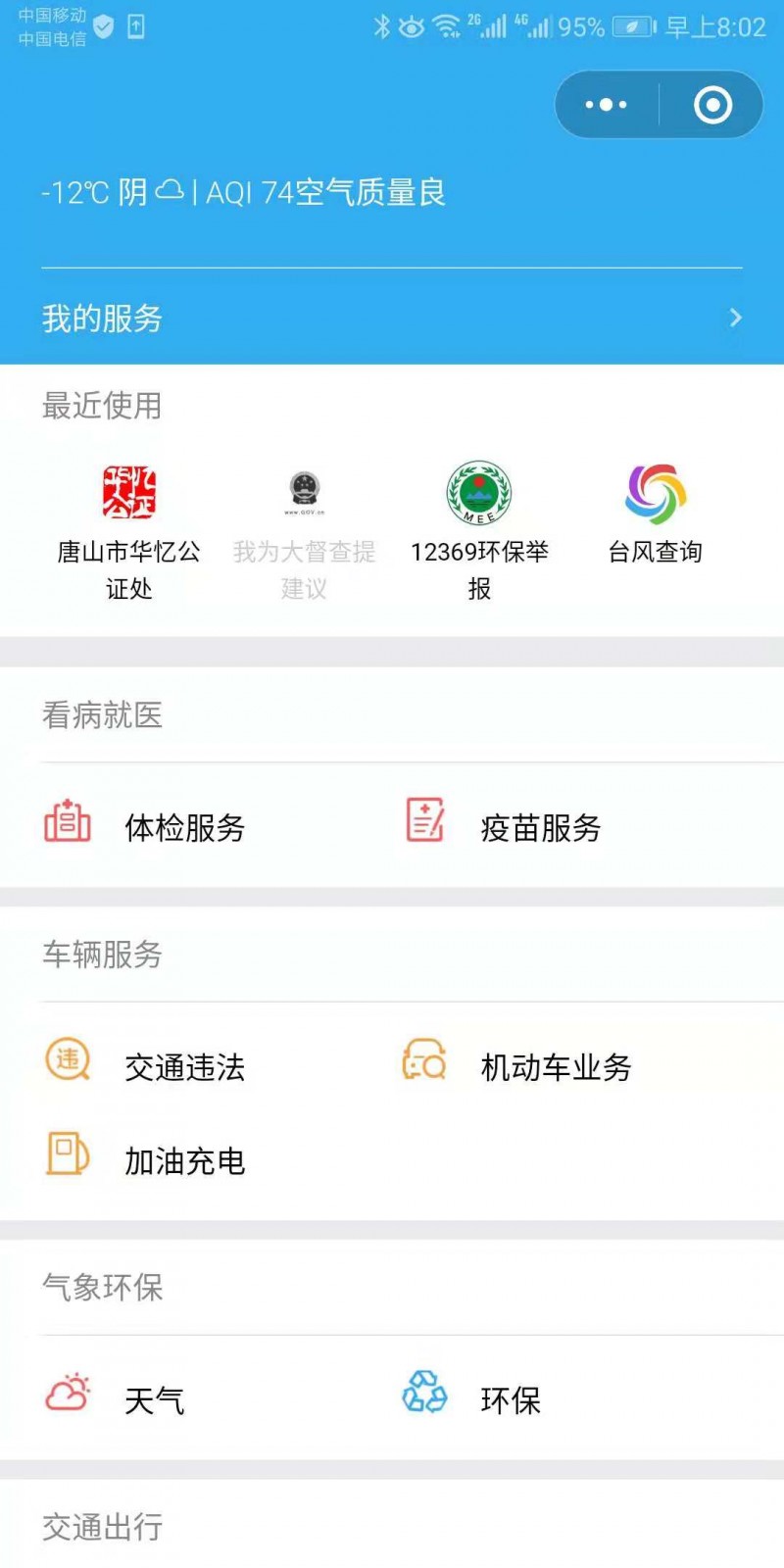This screenshot has height=1568, width=784.
Task: Select 体检服务
Action: [147, 826]
